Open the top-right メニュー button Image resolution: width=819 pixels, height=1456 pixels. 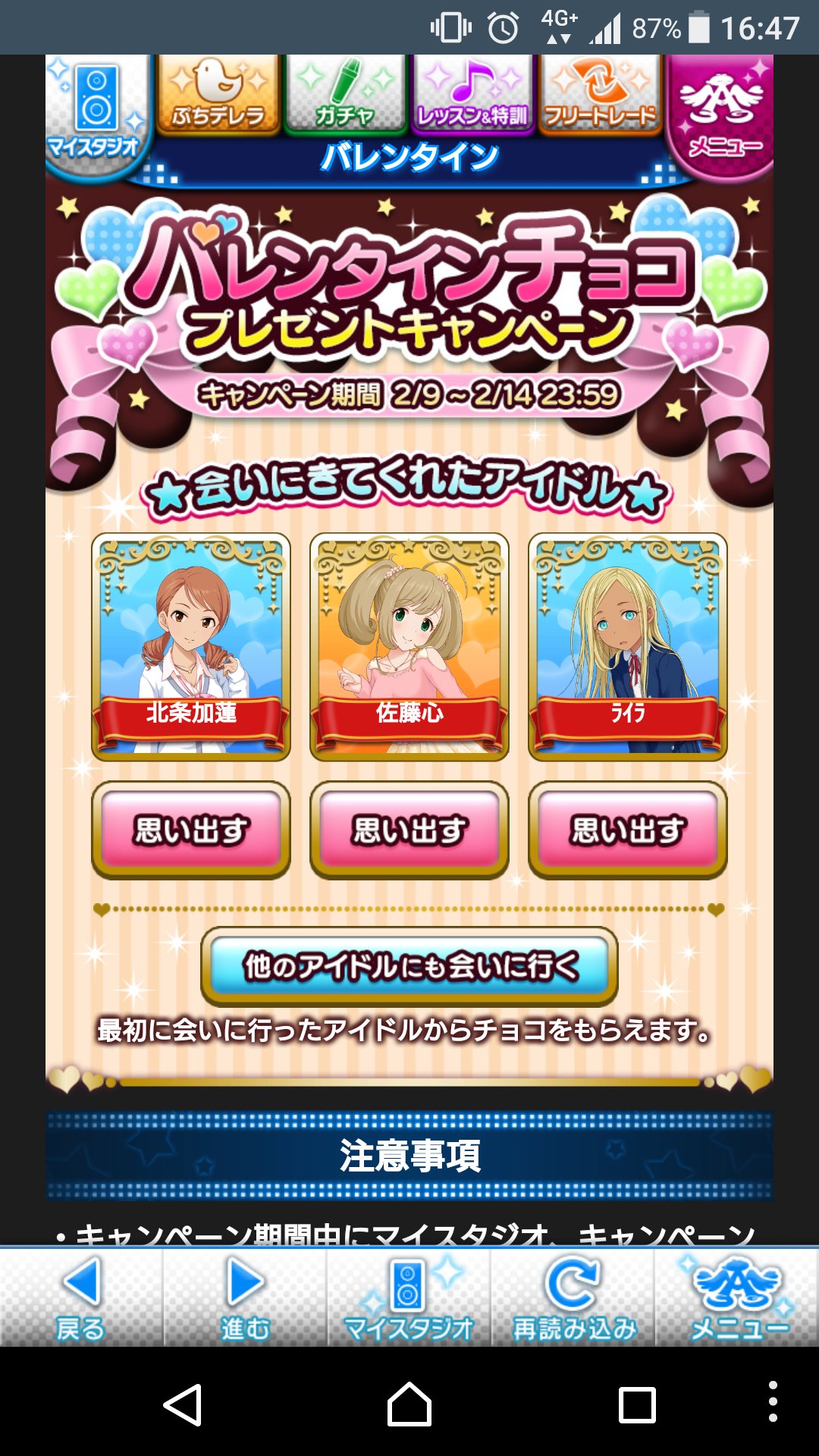pyautogui.click(x=721, y=114)
